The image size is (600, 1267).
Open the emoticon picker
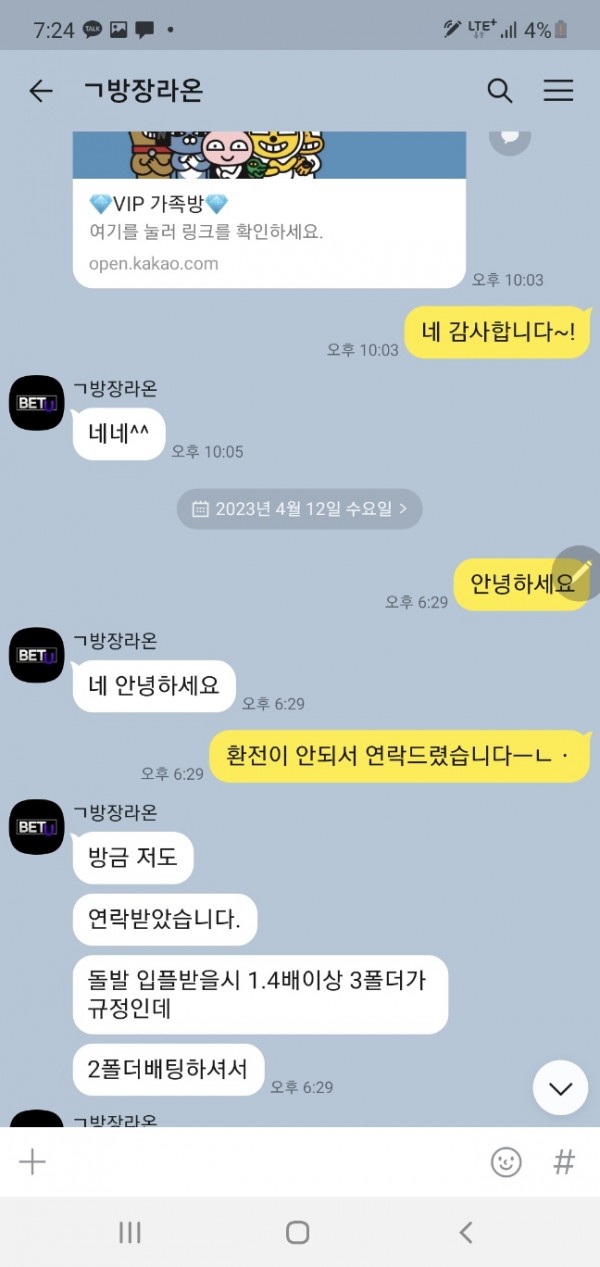click(506, 1161)
